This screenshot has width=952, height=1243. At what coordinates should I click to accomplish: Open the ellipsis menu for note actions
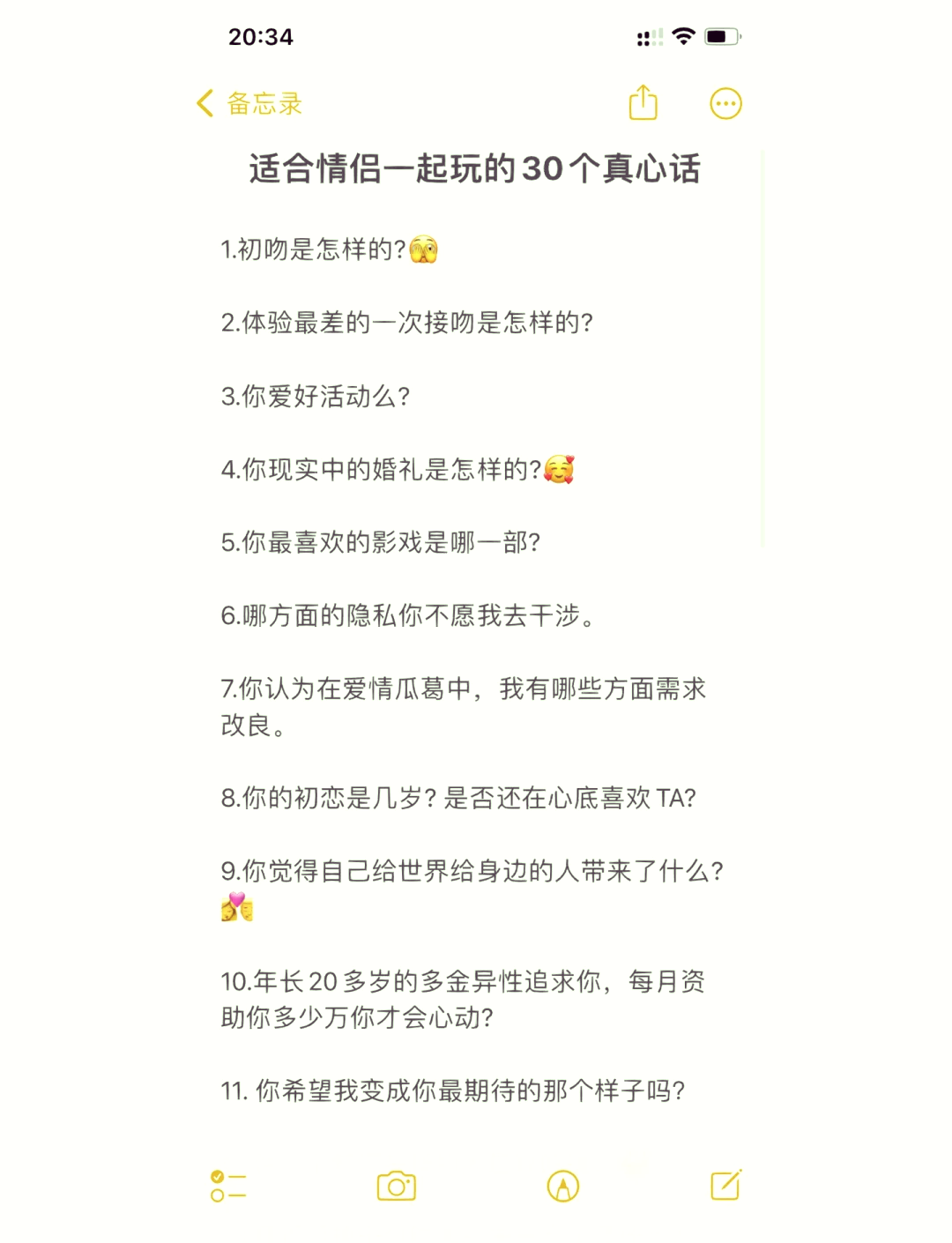(x=725, y=103)
